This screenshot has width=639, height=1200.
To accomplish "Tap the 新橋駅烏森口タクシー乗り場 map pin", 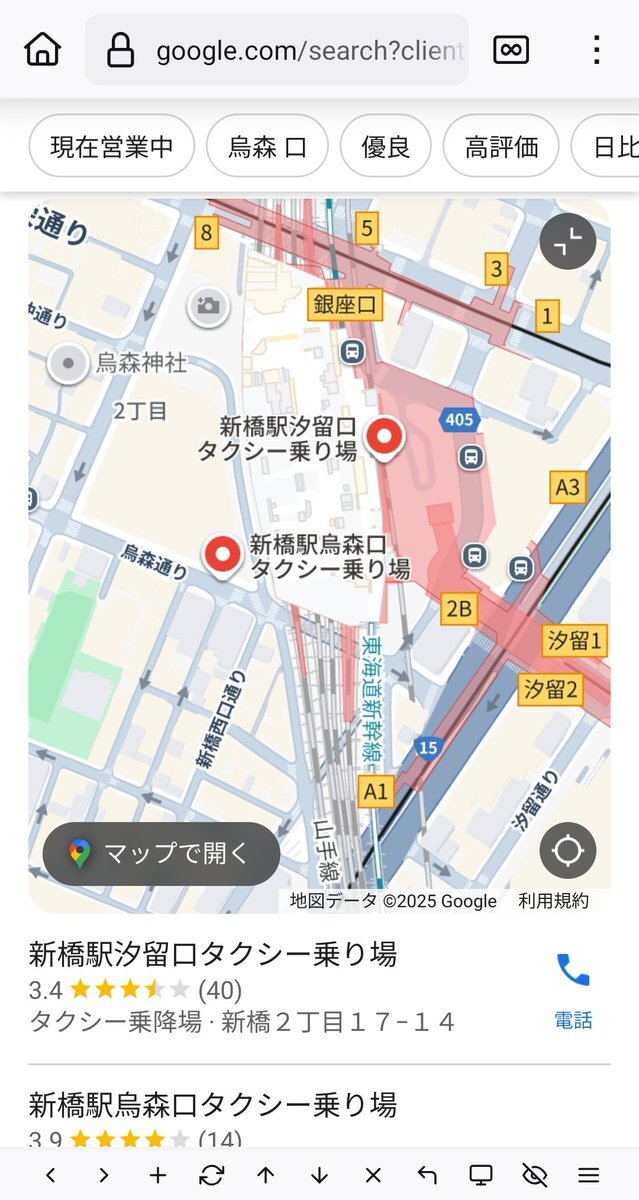I will (x=221, y=556).
